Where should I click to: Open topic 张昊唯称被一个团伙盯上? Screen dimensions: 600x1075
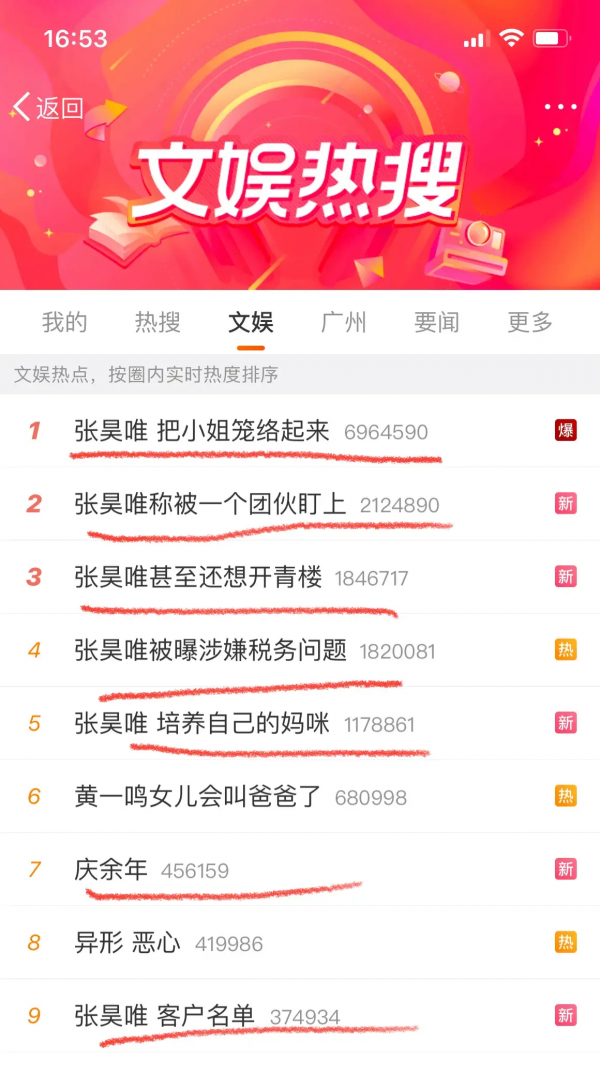210,504
